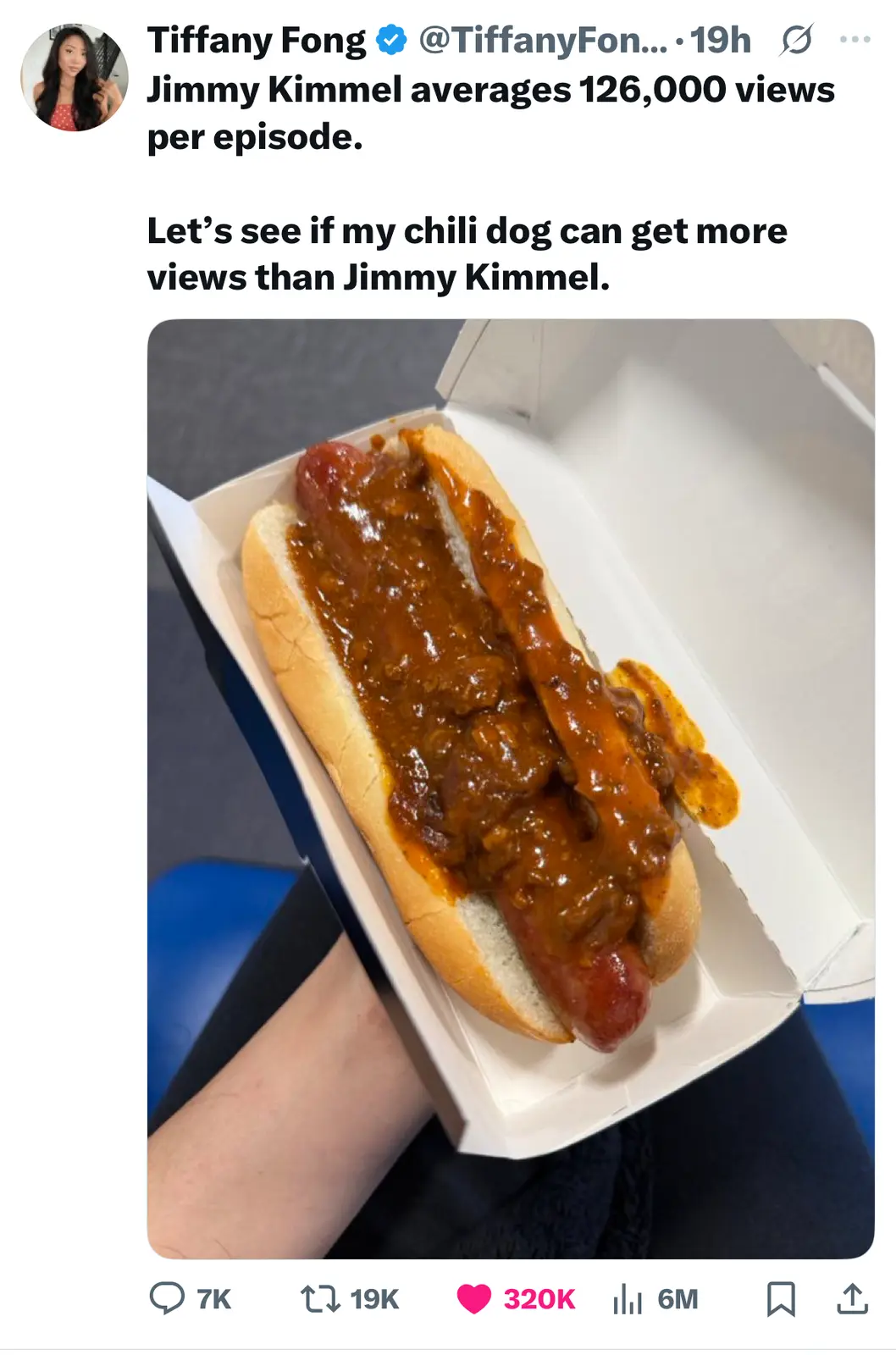Bookmark this tweet
The width and height of the screenshot is (896, 1355).
click(x=781, y=1298)
